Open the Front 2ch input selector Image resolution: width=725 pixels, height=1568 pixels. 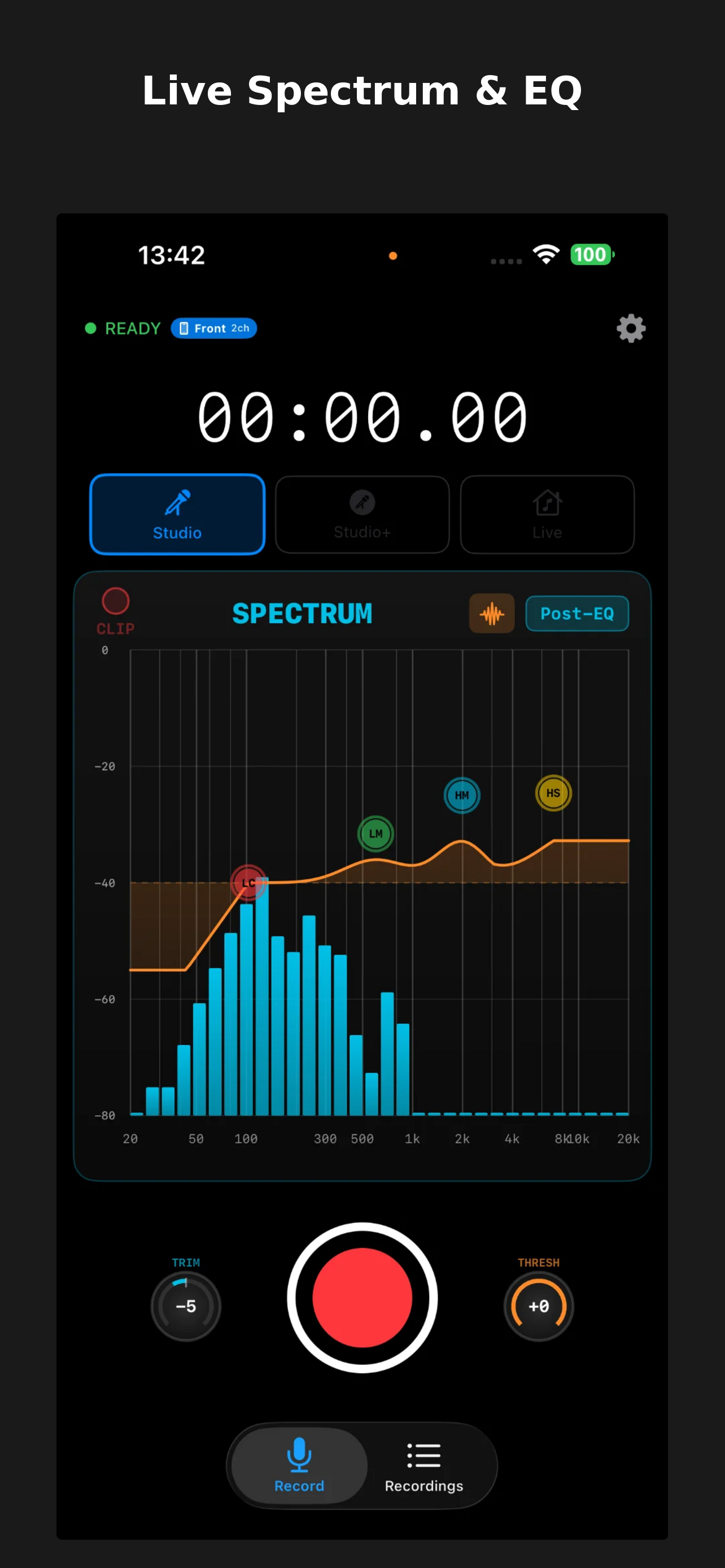pyautogui.click(x=213, y=328)
